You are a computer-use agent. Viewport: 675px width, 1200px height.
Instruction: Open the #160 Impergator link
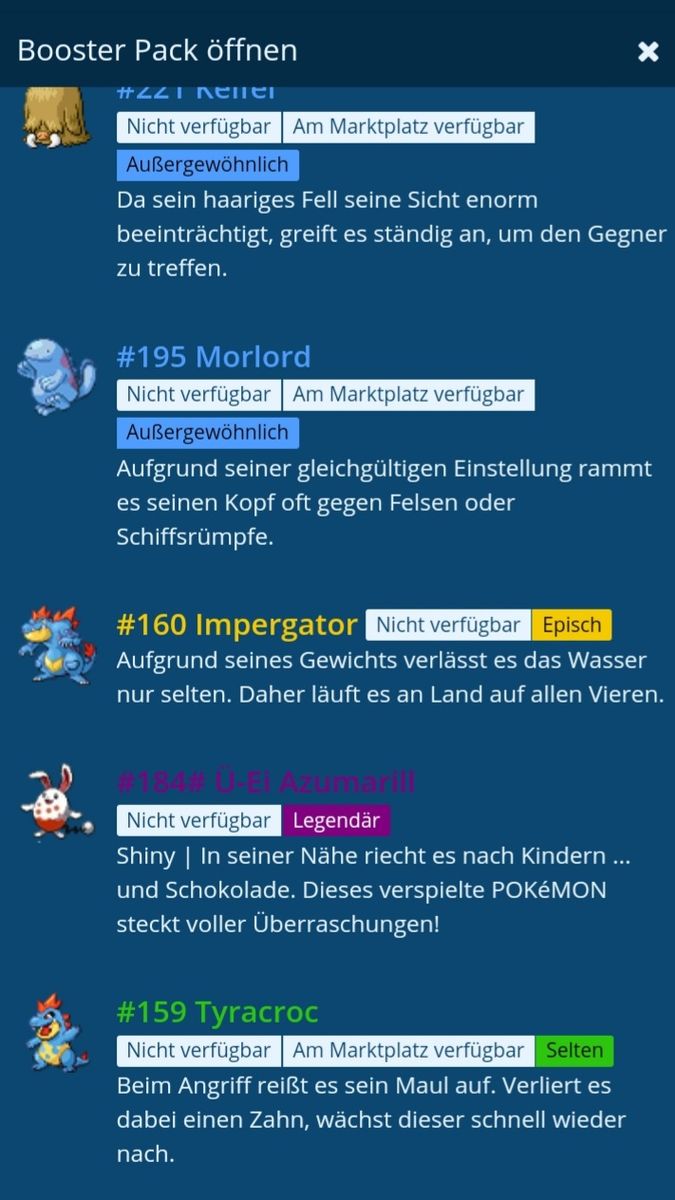coord(236,625)
